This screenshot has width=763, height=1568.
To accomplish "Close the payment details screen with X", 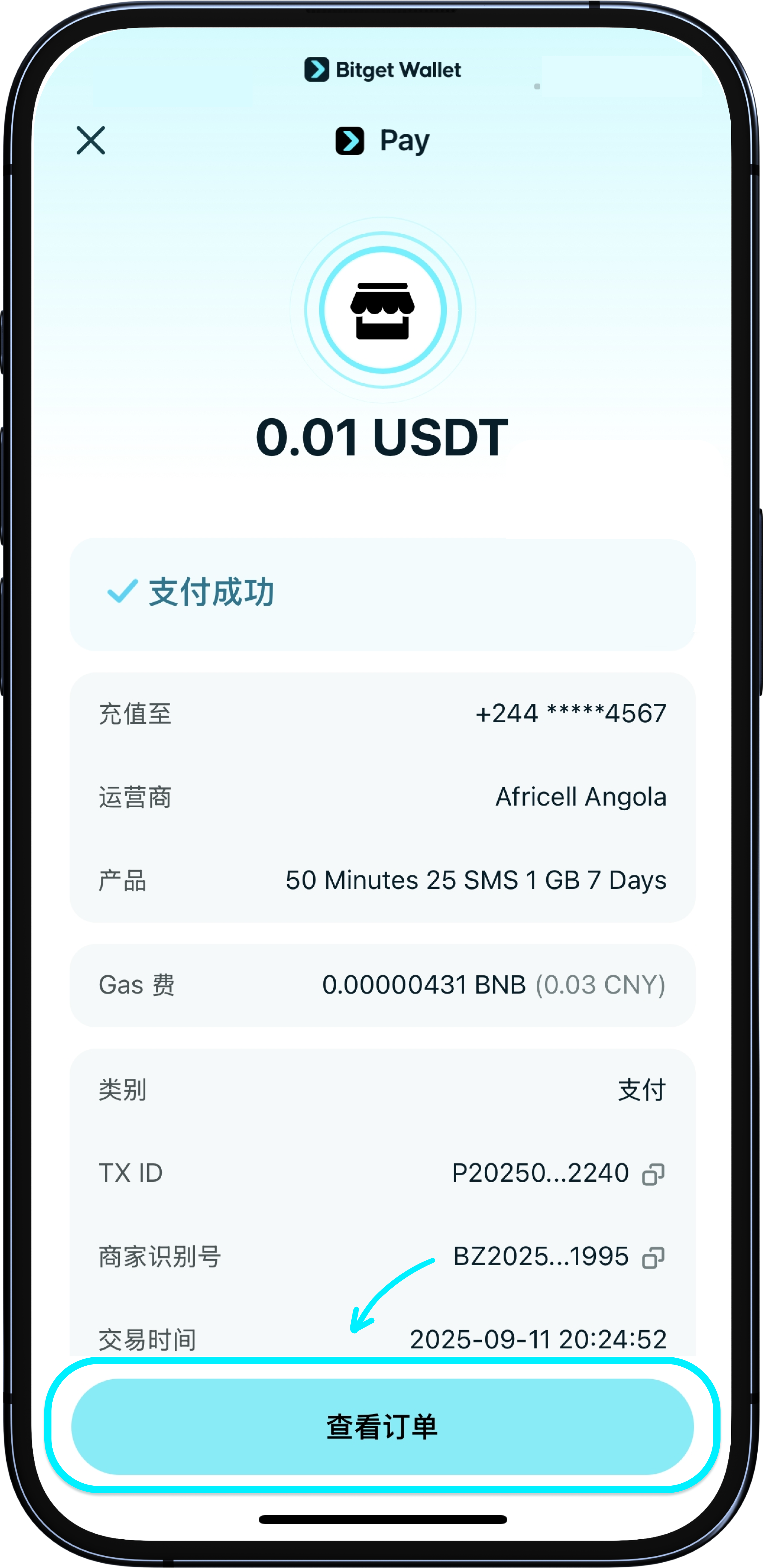I will [x=90, y=139].
